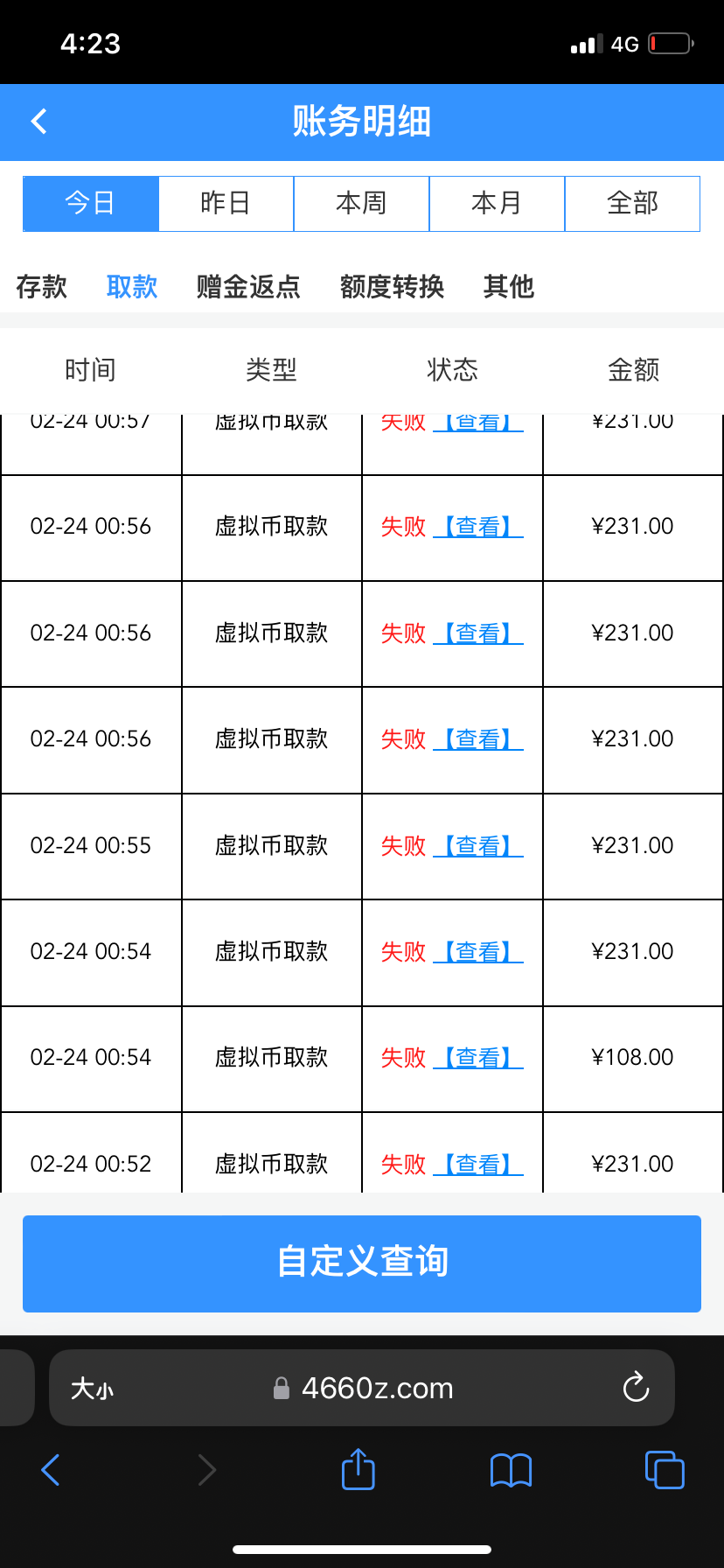Show all open Safari tabs

coord(664,1470)
